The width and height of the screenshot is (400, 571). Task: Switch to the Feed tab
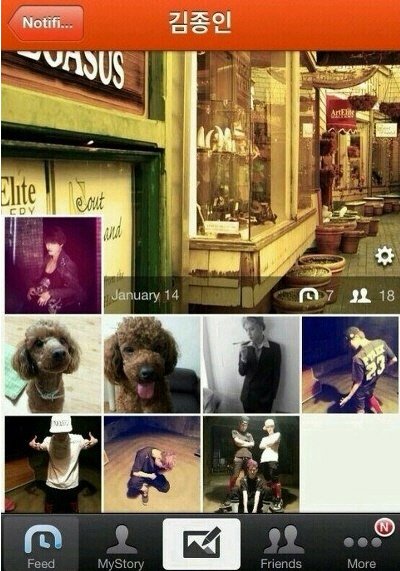click(40, 543)
